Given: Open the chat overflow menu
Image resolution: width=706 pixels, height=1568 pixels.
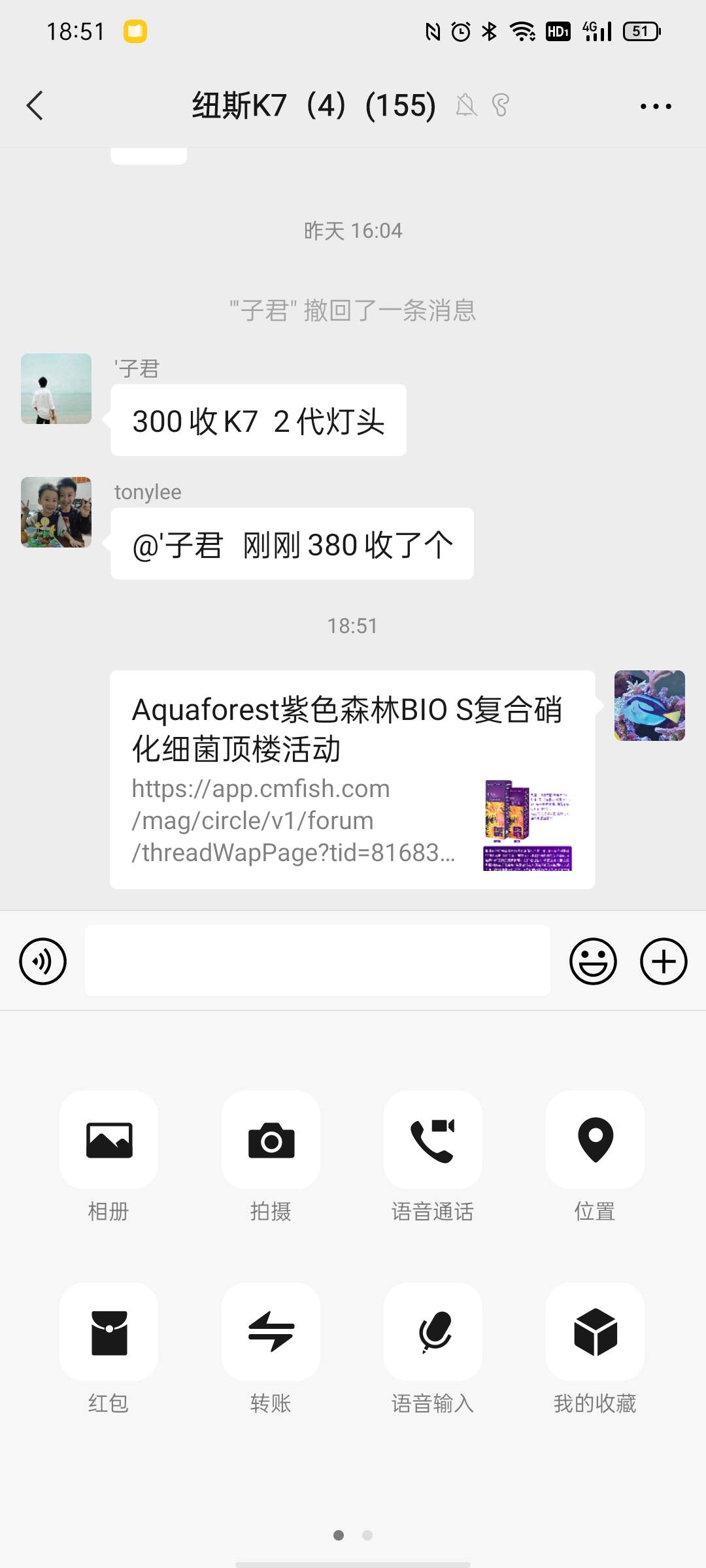Looking at the screenshot, I should pos(656,106).
